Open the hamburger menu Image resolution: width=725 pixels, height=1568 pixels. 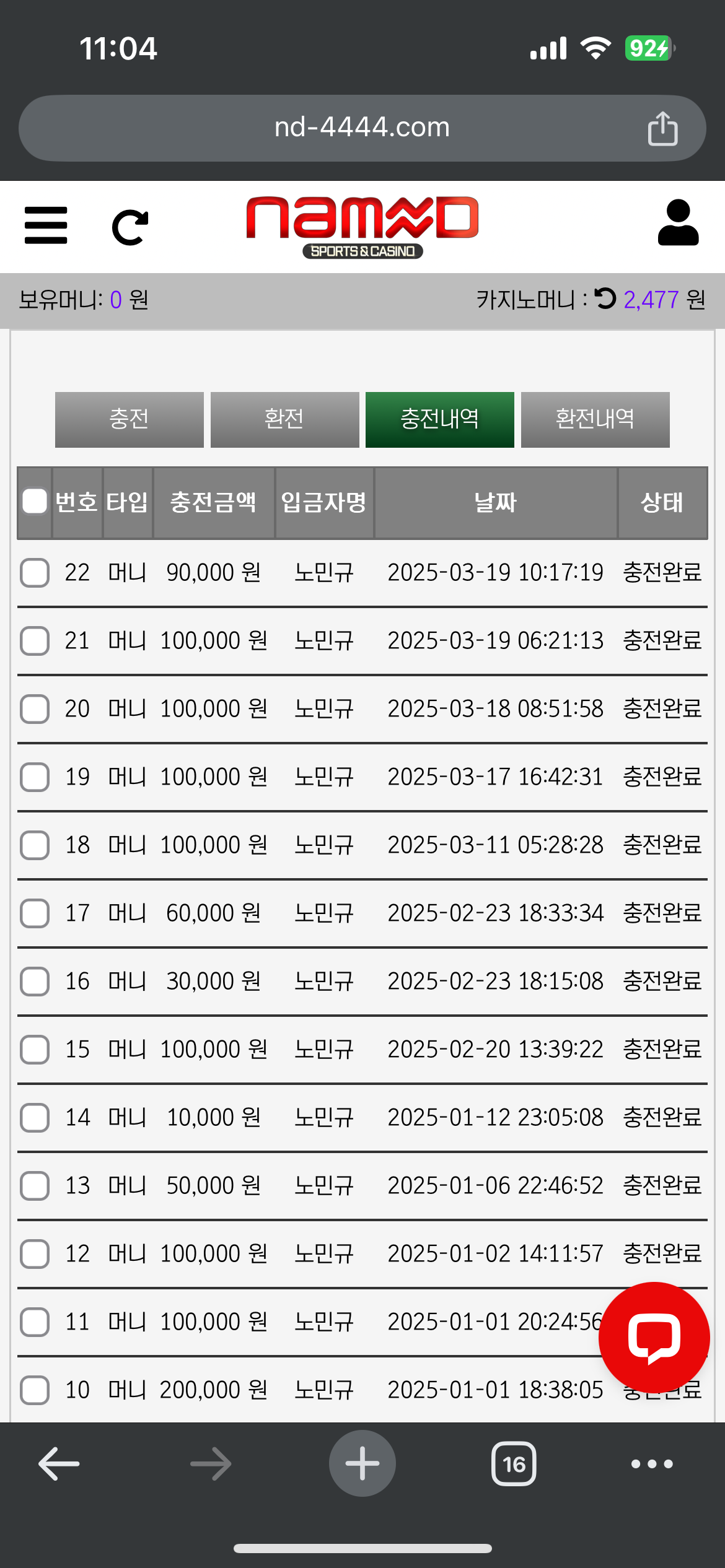pos(46,225)
